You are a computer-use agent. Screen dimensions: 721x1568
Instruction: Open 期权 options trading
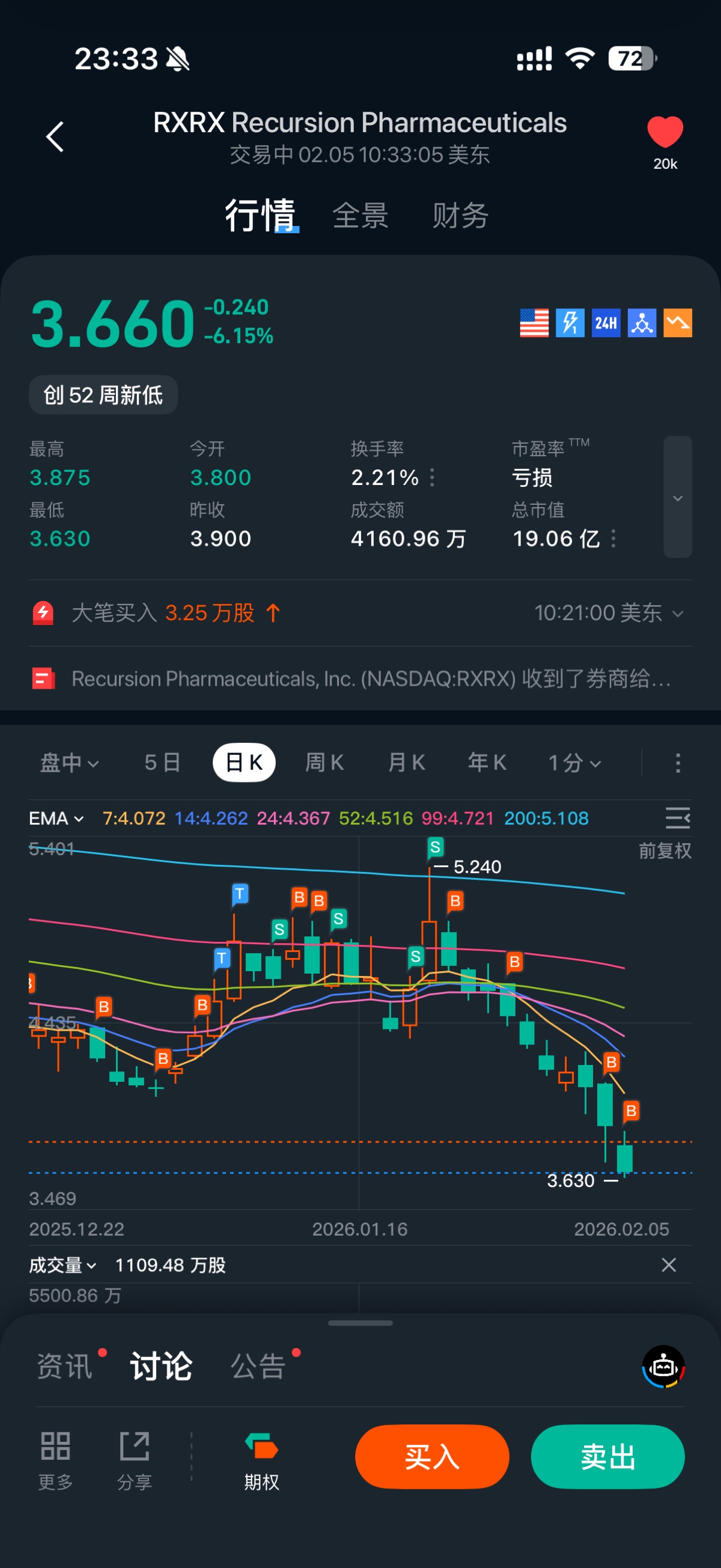point(261,1459)
